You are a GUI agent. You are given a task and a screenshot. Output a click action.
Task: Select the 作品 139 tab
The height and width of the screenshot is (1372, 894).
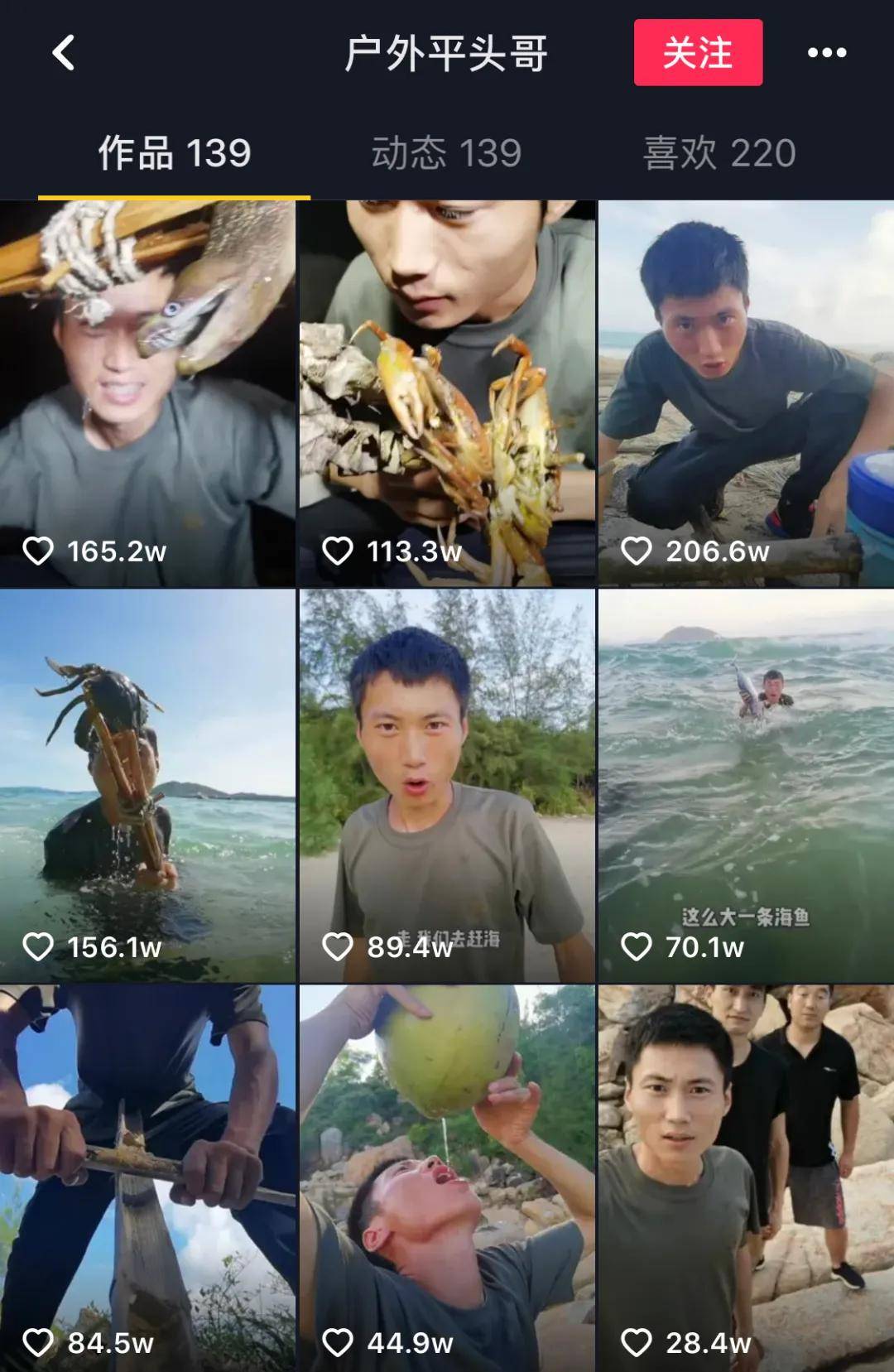tap(174, 153)
